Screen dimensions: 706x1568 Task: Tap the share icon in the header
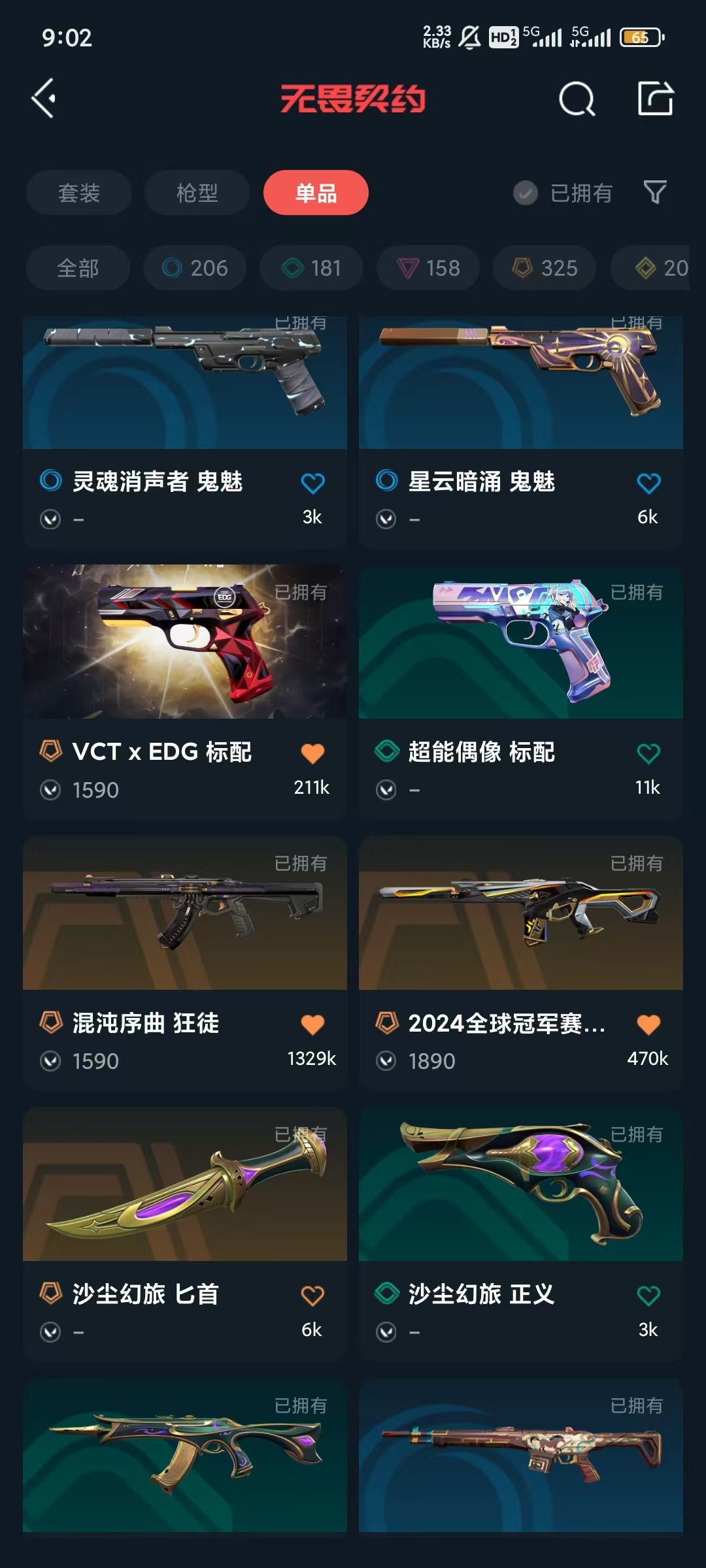655,99
